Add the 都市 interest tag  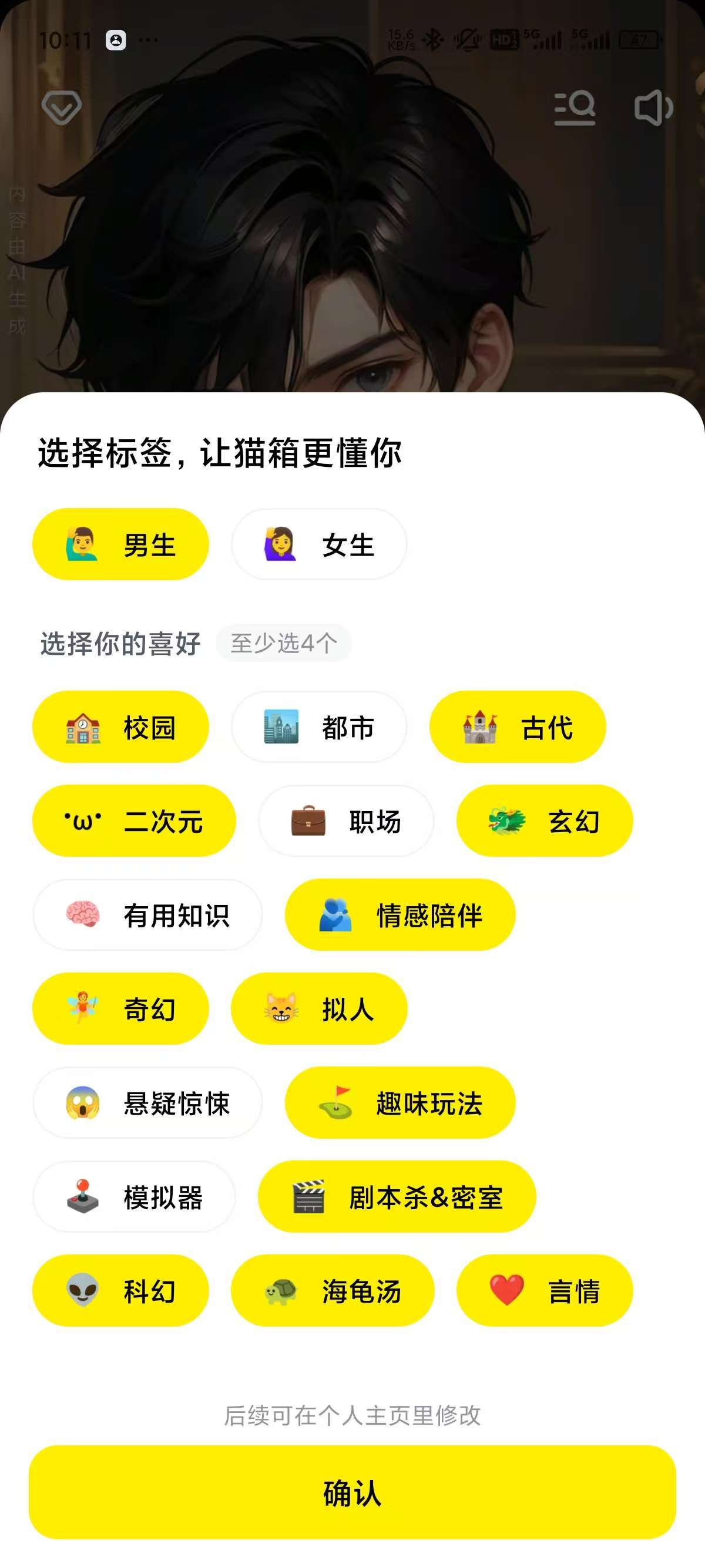coord(319,727)
